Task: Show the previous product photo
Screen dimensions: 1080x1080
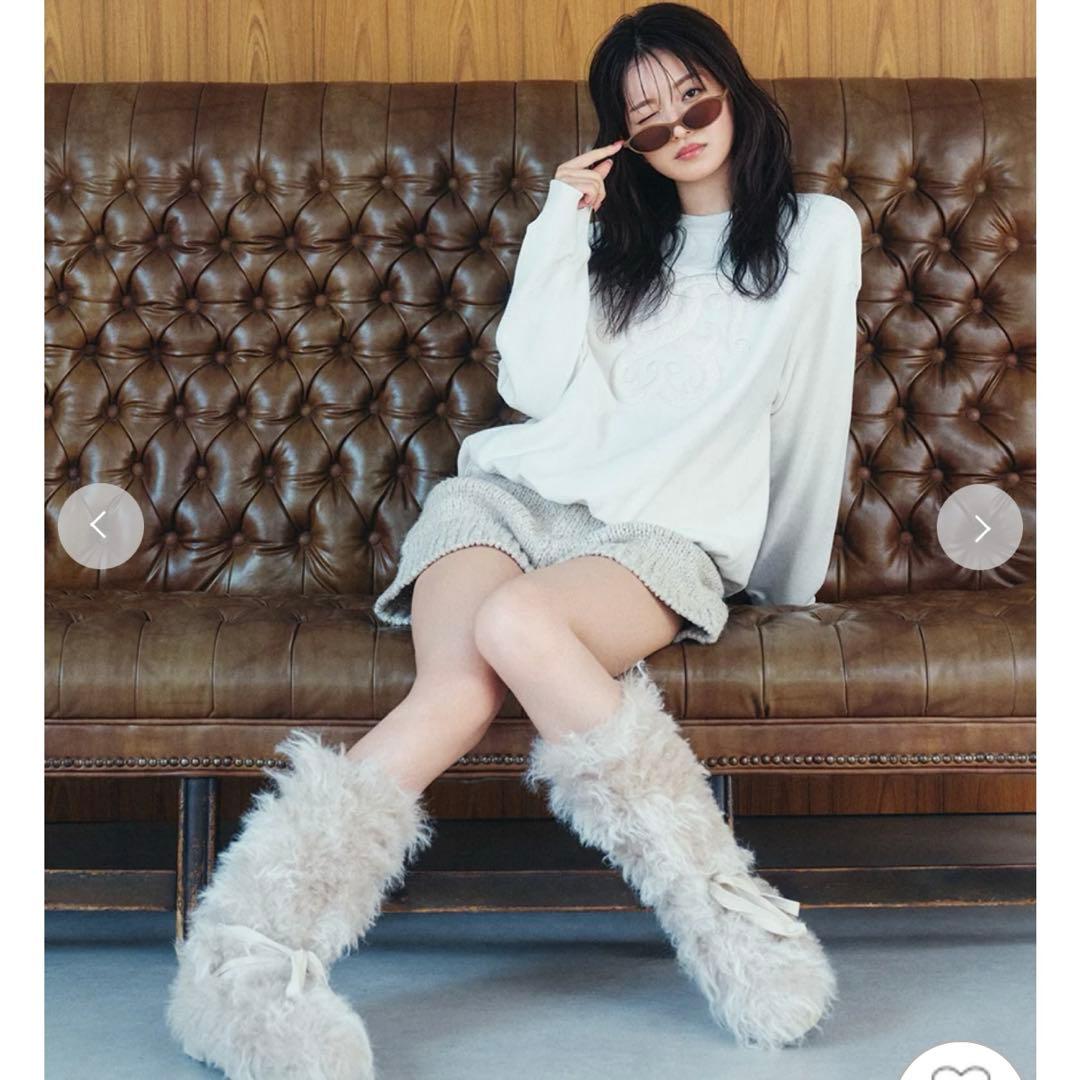Action: pos(100,526)
